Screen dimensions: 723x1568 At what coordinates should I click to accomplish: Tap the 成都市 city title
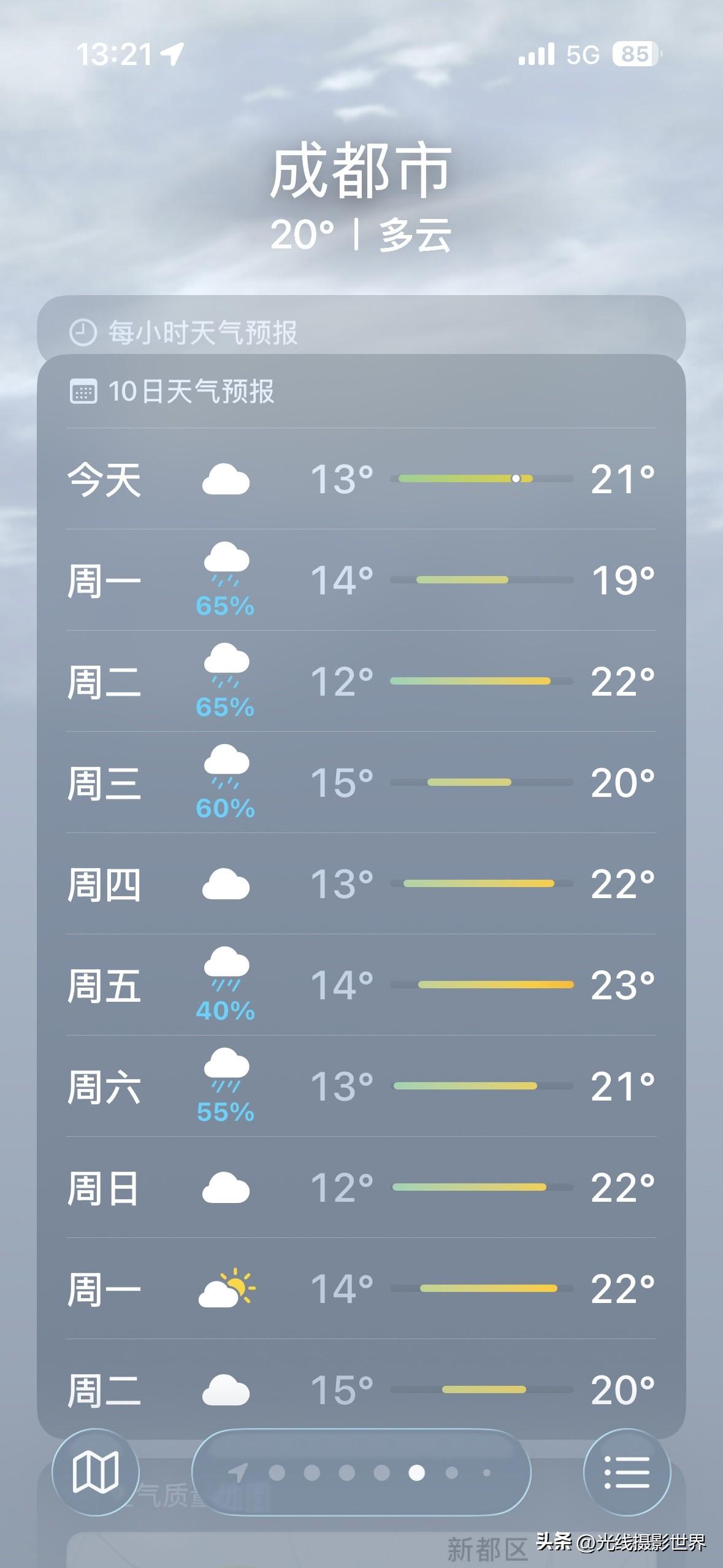(x=361, y=174)
